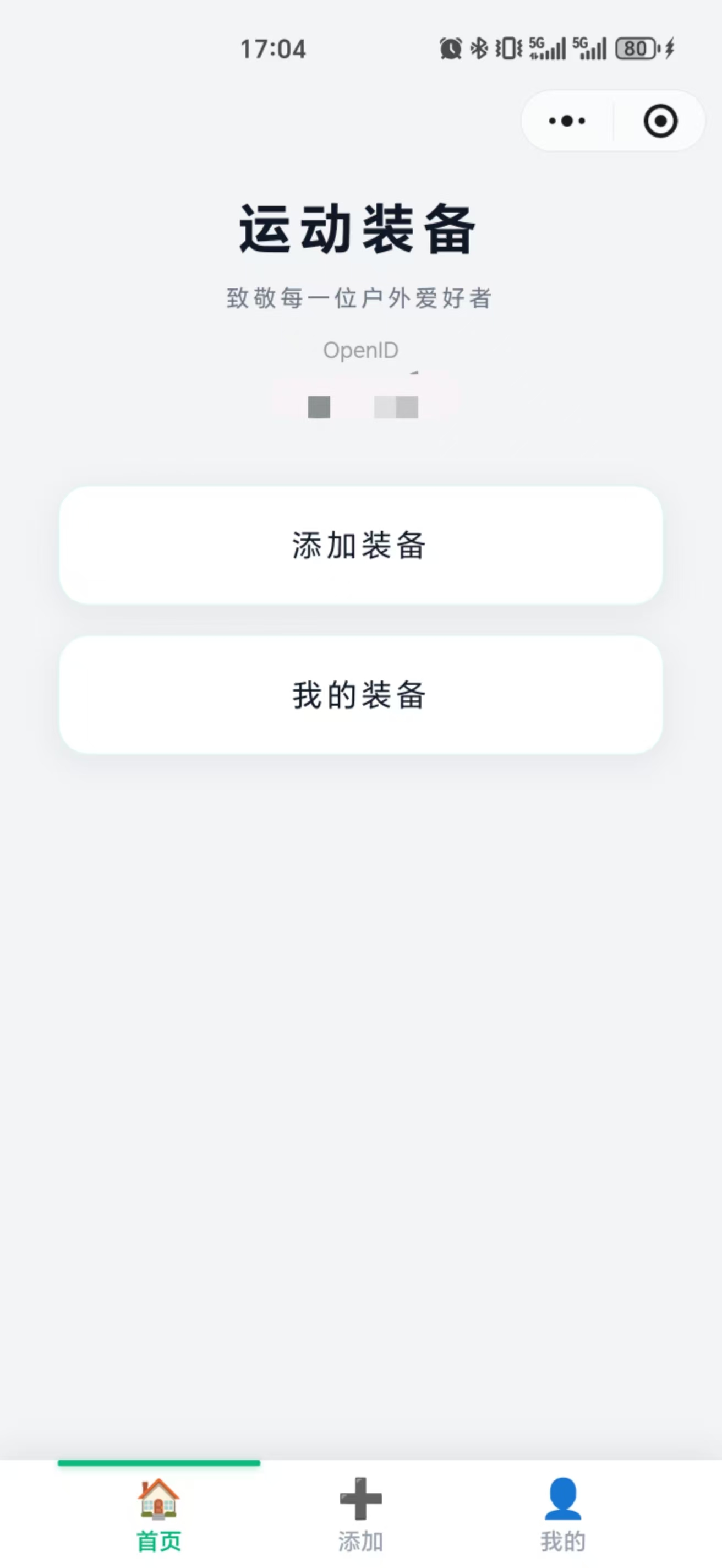Switch to the 首页 tab

158,1515
